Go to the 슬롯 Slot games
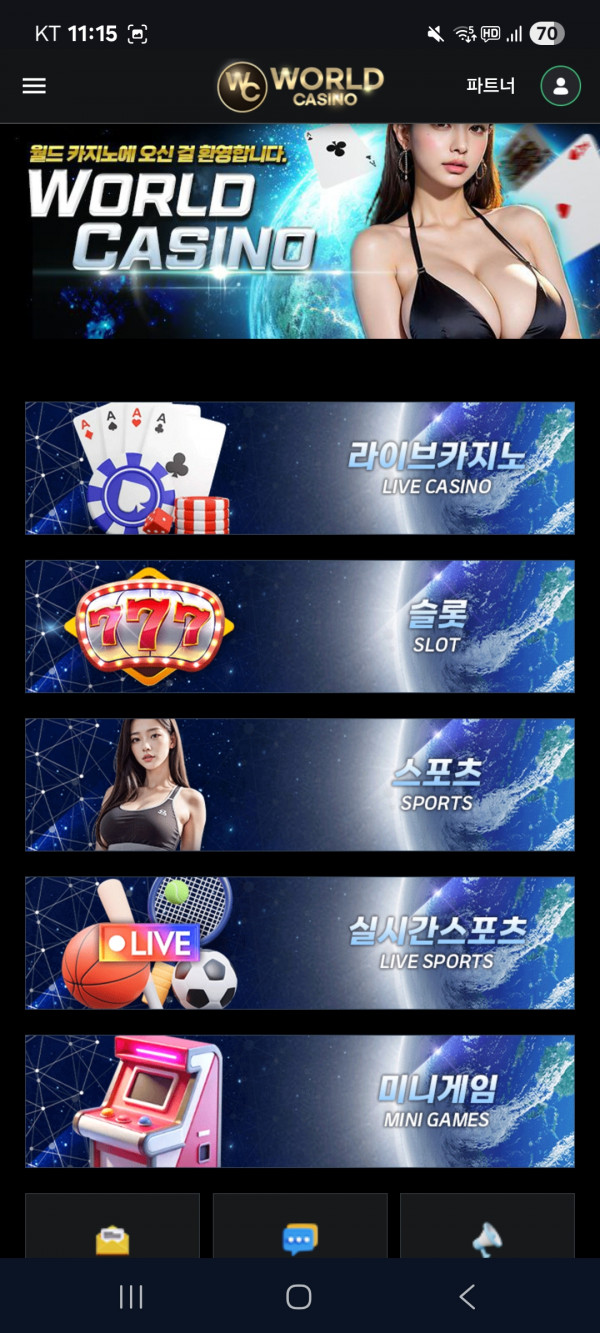This screenshot has width=600, height=1333. click(x=300, y=626)
